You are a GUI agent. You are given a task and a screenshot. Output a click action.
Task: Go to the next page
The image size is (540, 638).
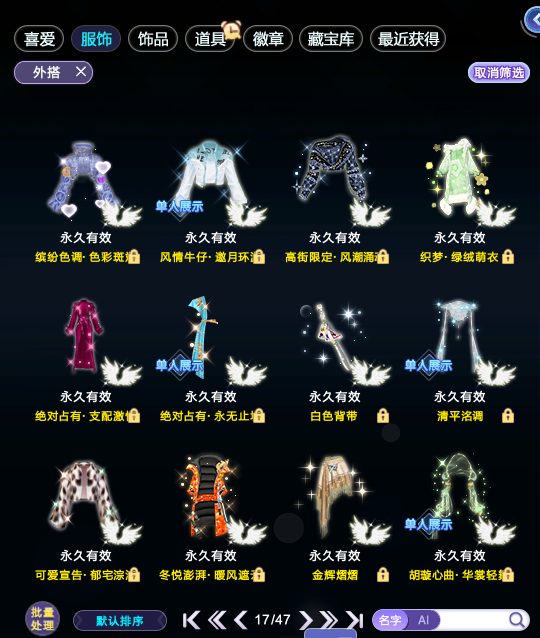point(306,620)
